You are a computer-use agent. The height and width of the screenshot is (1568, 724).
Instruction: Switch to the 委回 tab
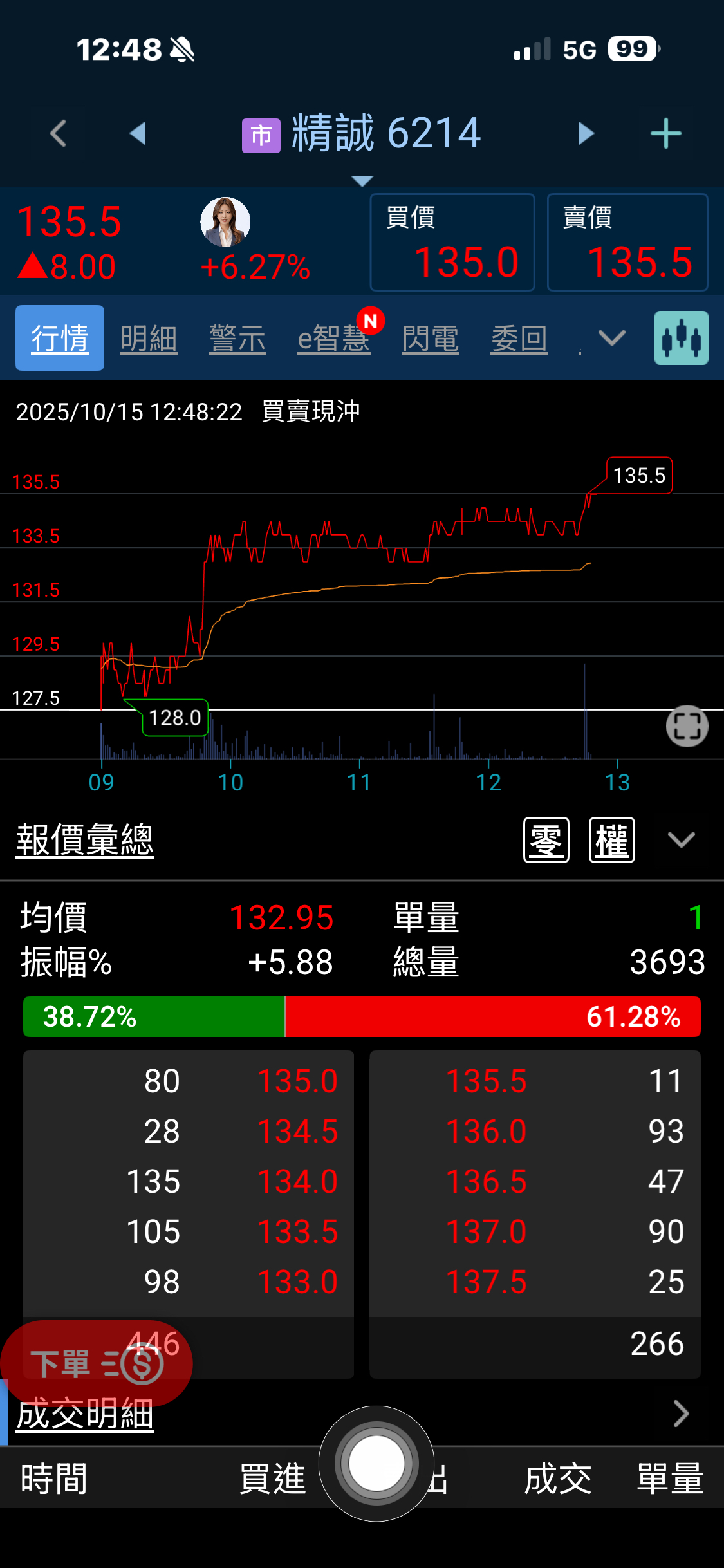pos(519,339)
